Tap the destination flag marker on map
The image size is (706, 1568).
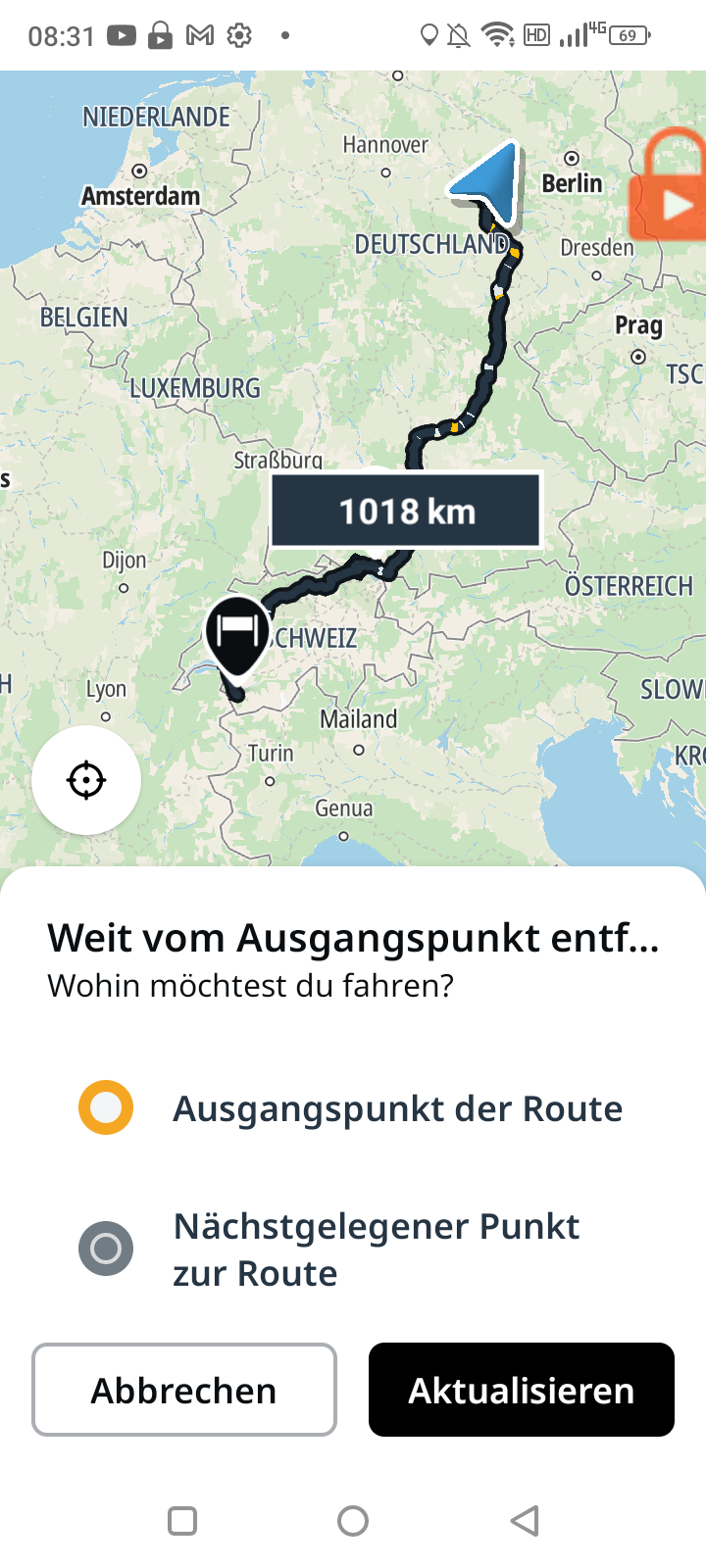[236, 634]
